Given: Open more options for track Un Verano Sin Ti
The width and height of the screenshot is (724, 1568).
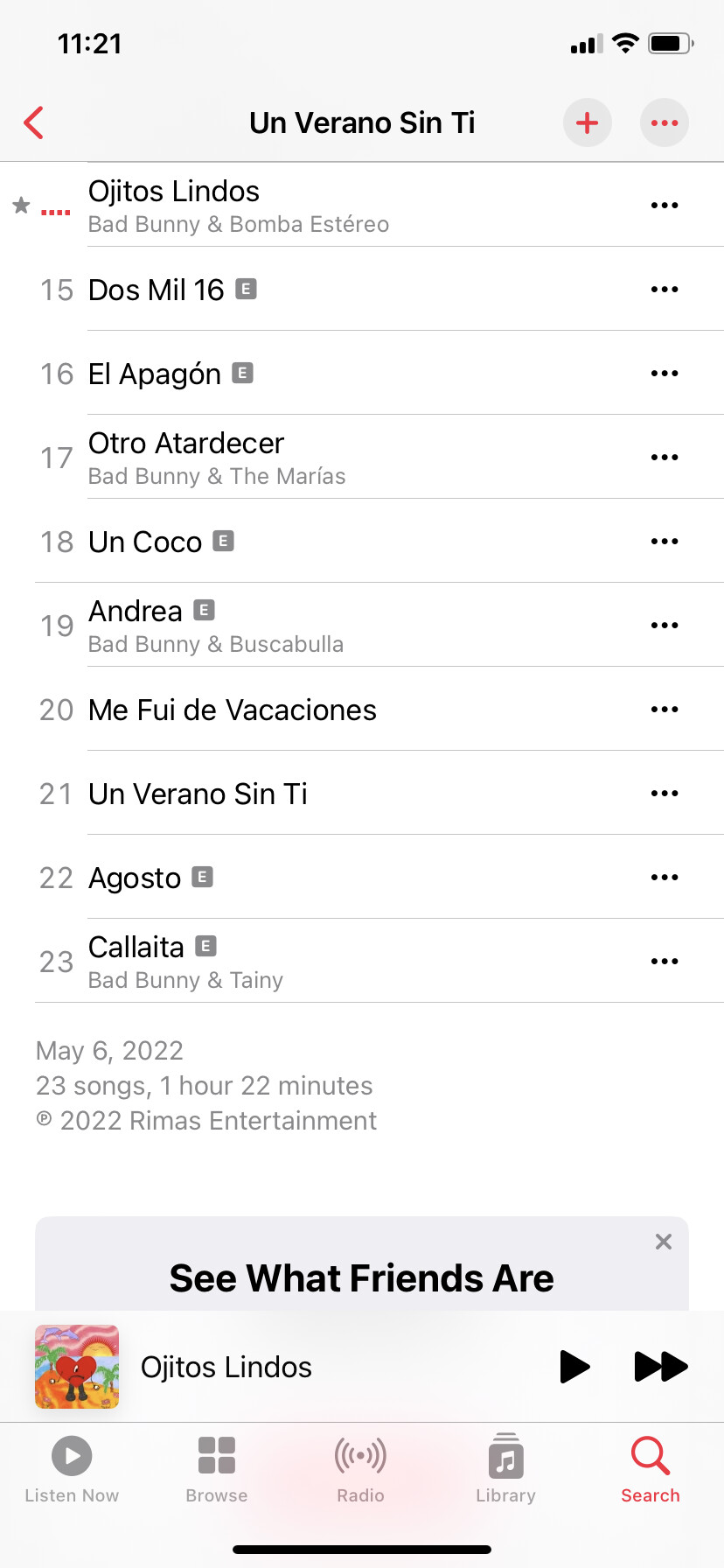Looking at the screenshot, I should (665, 794).
